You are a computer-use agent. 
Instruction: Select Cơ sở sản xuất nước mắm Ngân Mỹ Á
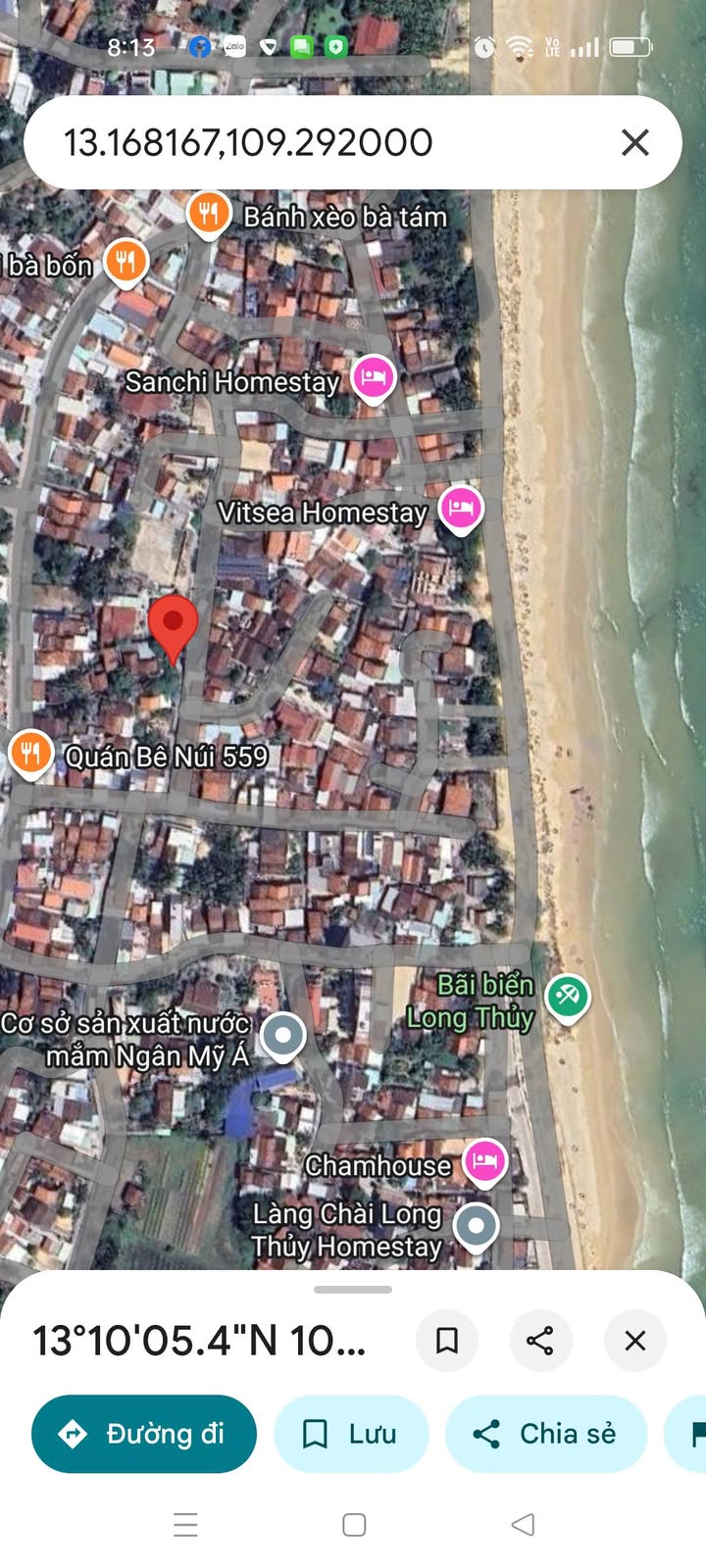click(283, 1035)
